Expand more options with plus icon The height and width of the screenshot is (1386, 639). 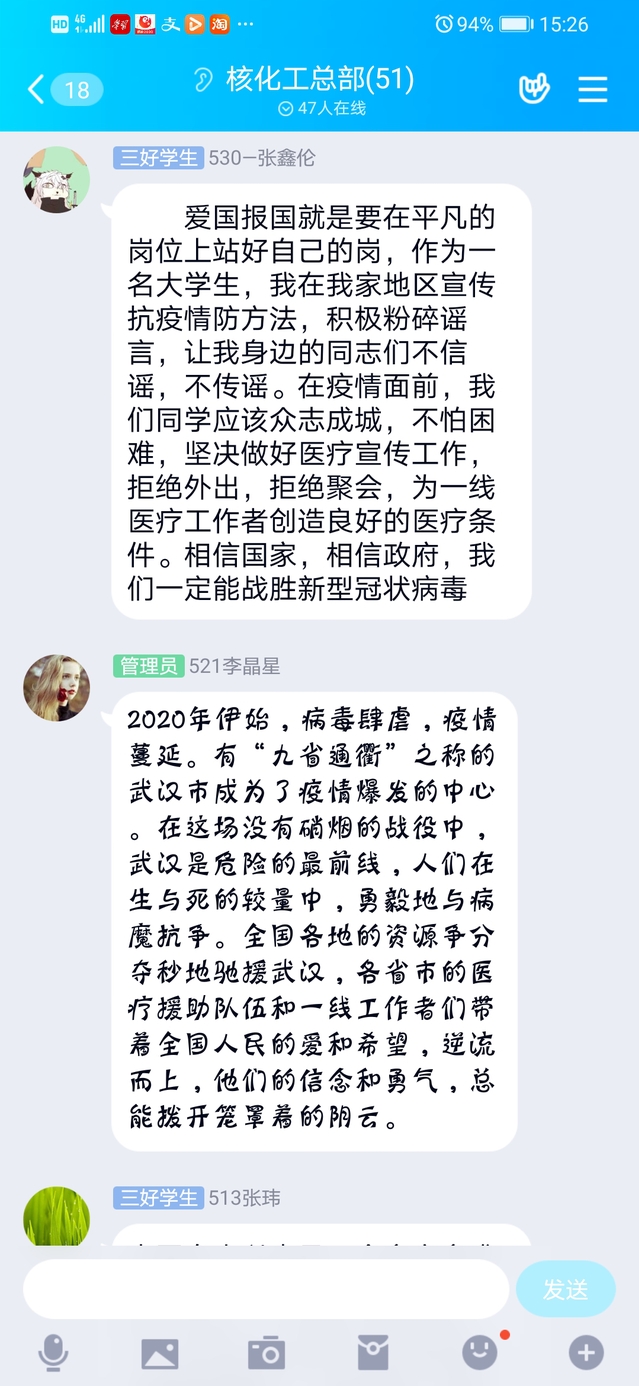pyautogui.click(x=586, y=1353)
